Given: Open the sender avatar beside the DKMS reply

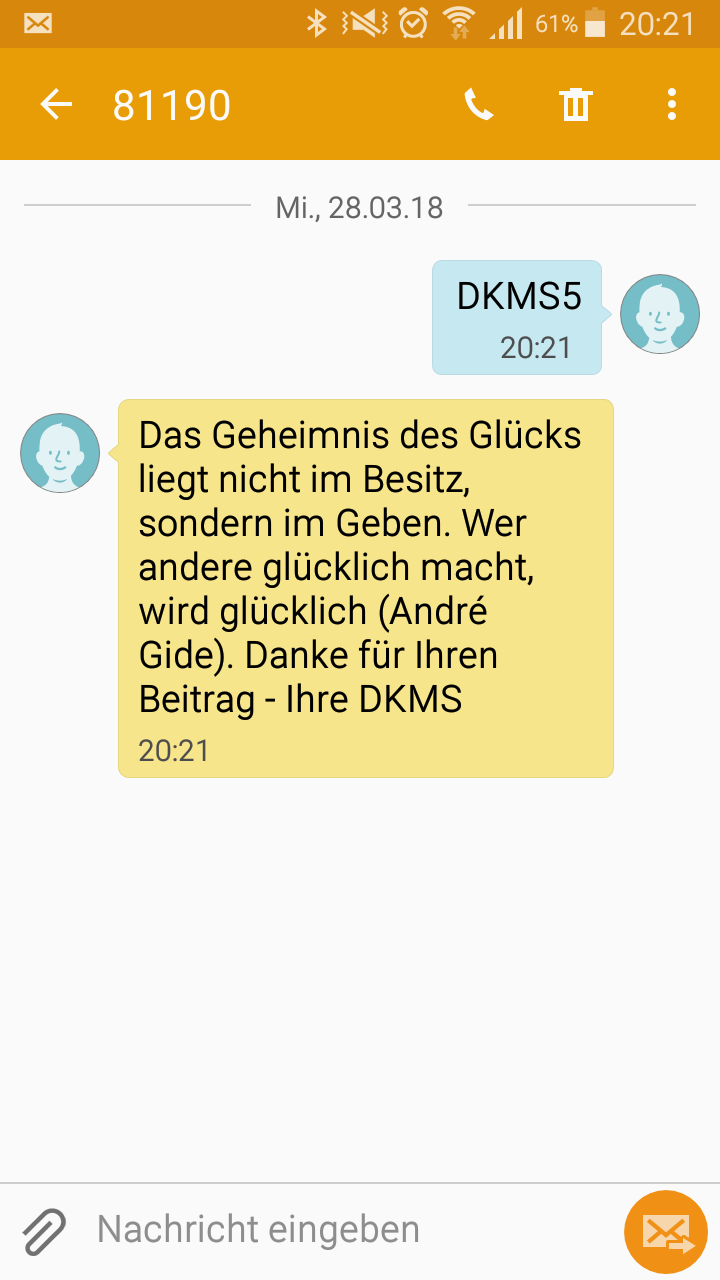Looking at the screenshot, I should click(60, 453).
